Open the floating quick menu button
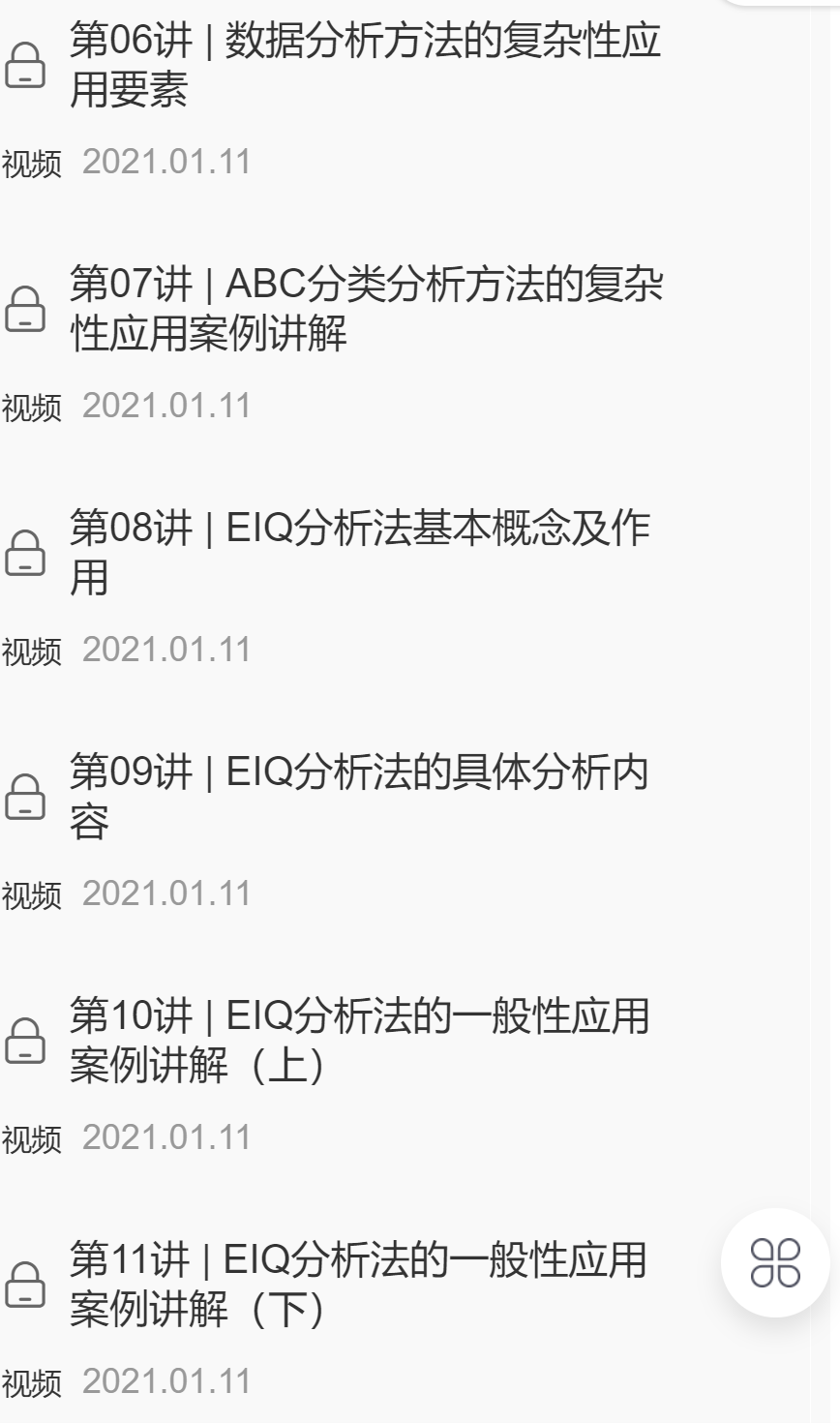Screen dimensions: 840x1423 (x=775, y=1263)
